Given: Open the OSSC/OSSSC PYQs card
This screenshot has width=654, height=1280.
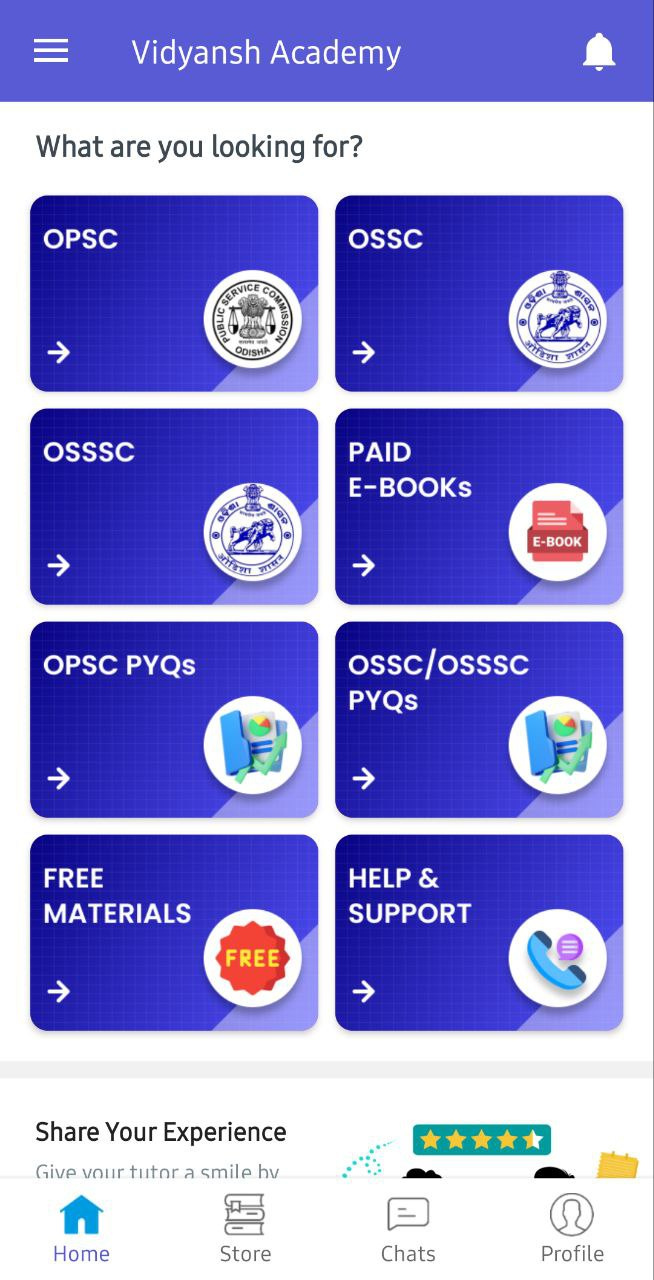Looking at the screenshot, I should pos(479,719).
